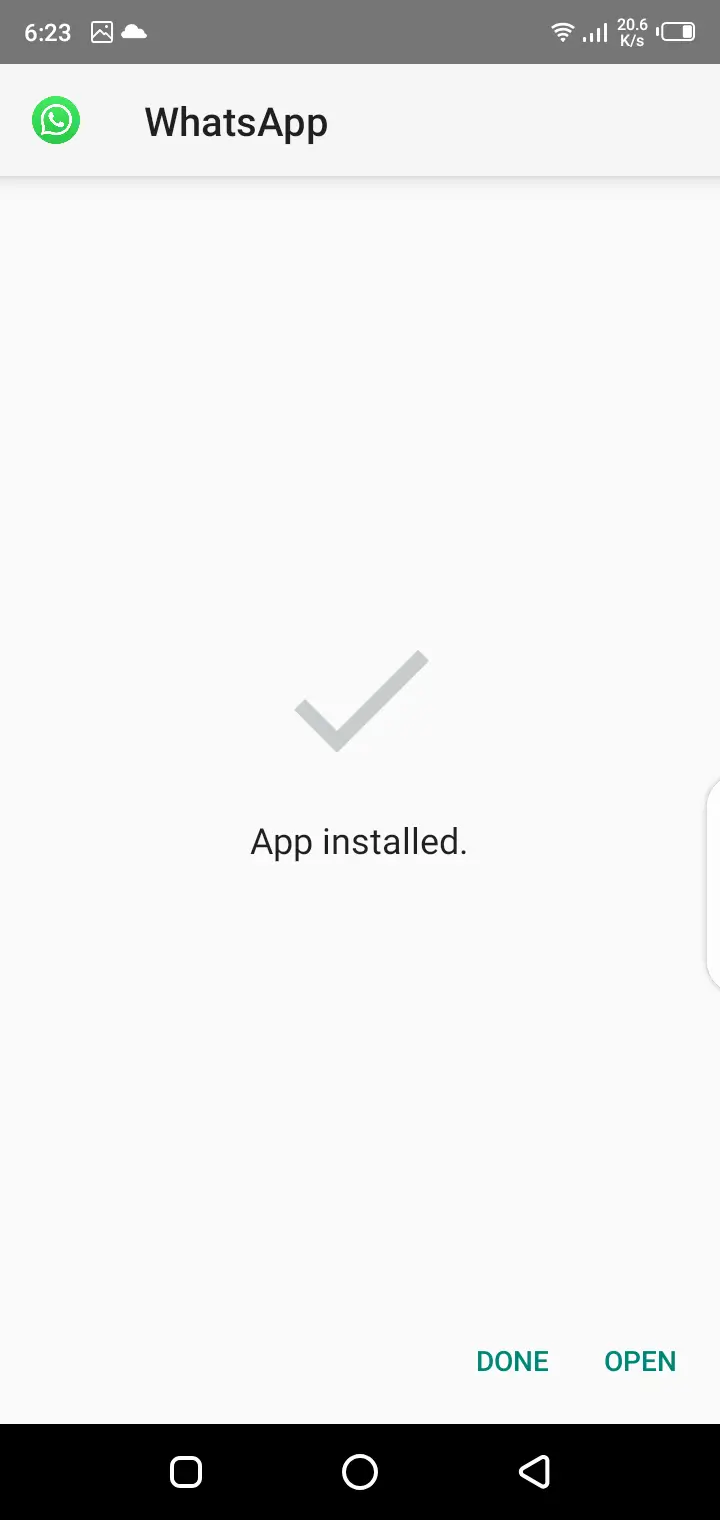This screenshot has width=720, height=1520.
Task: Open the newly installed WhatsApp
Action: point(640,1361)
